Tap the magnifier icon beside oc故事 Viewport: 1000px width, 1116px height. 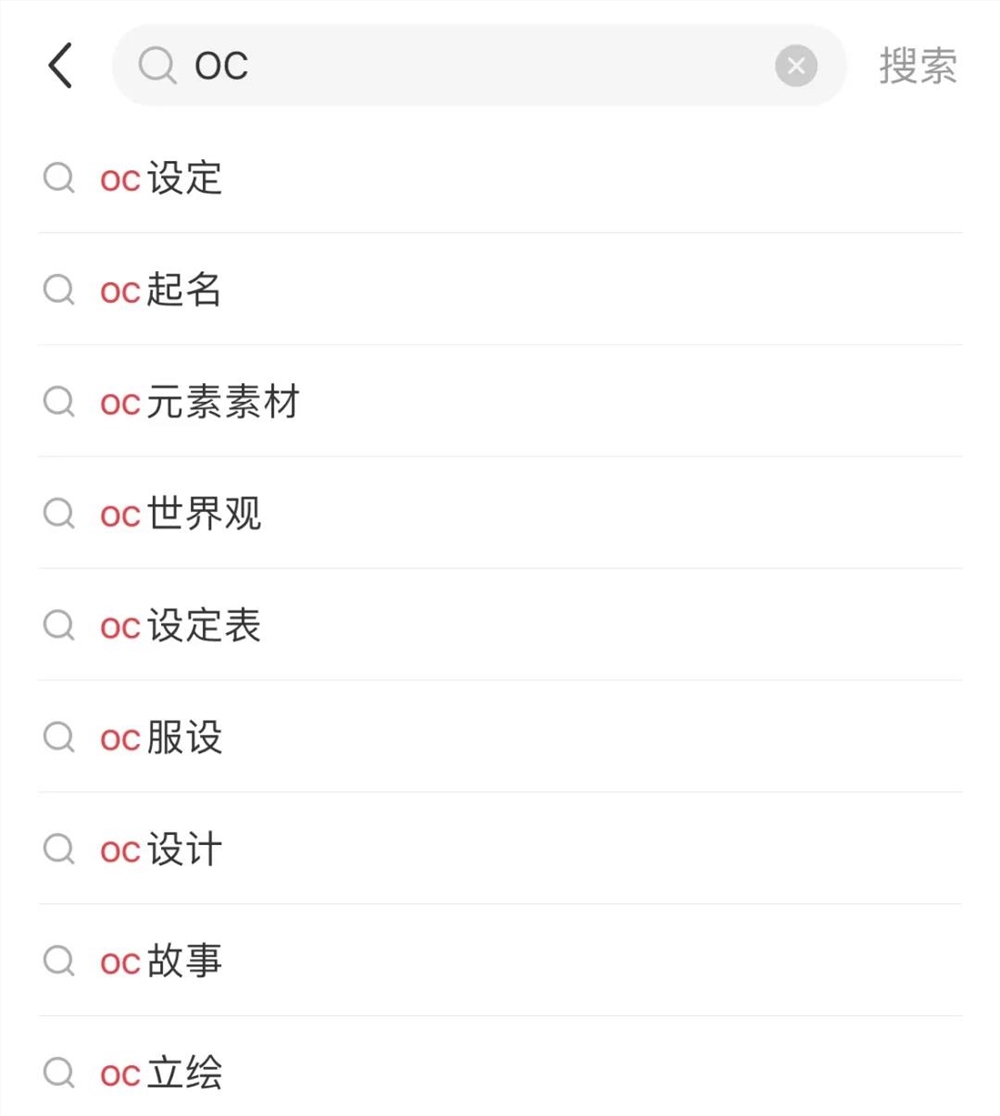coord(58,961)
